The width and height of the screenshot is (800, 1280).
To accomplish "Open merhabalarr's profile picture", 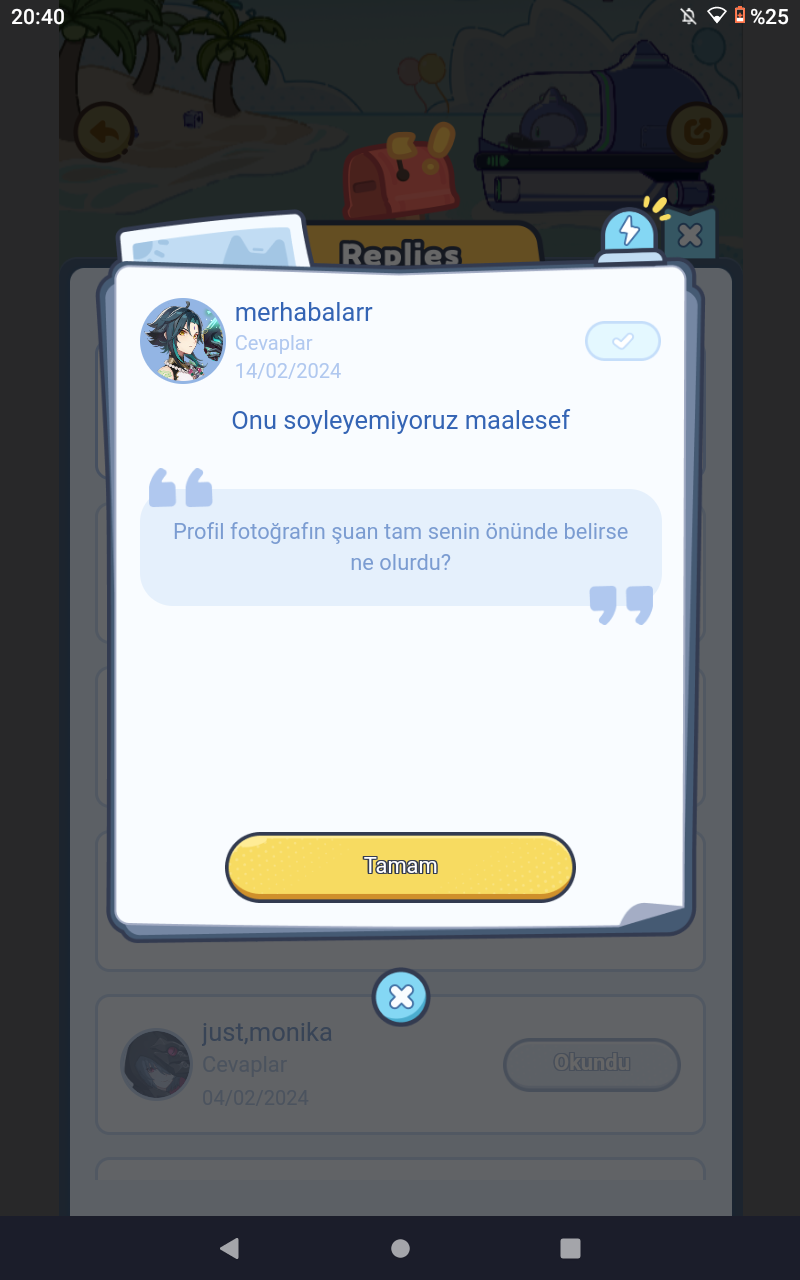I will pos(183,340).
